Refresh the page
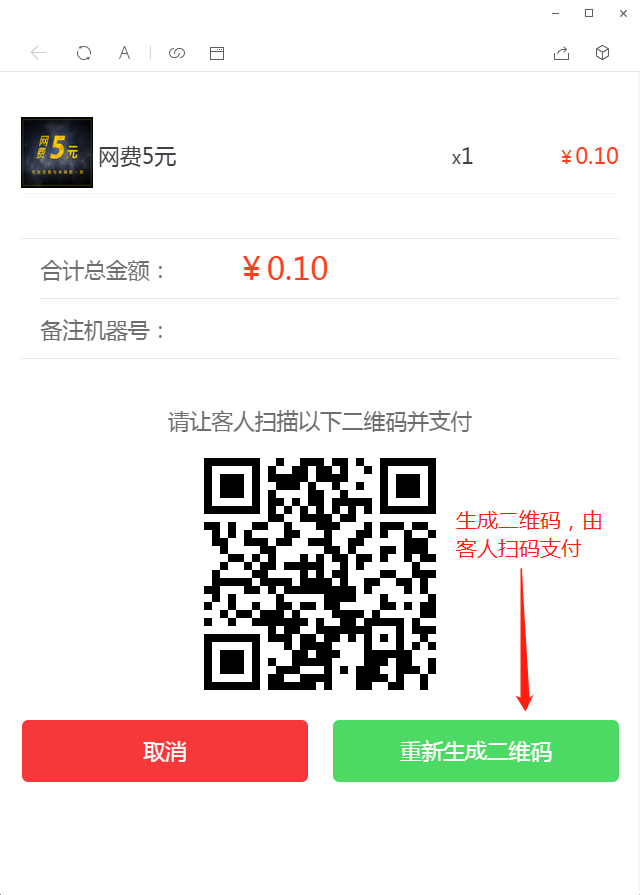Viewport: 640px width, 895px height. coord(84,53)
